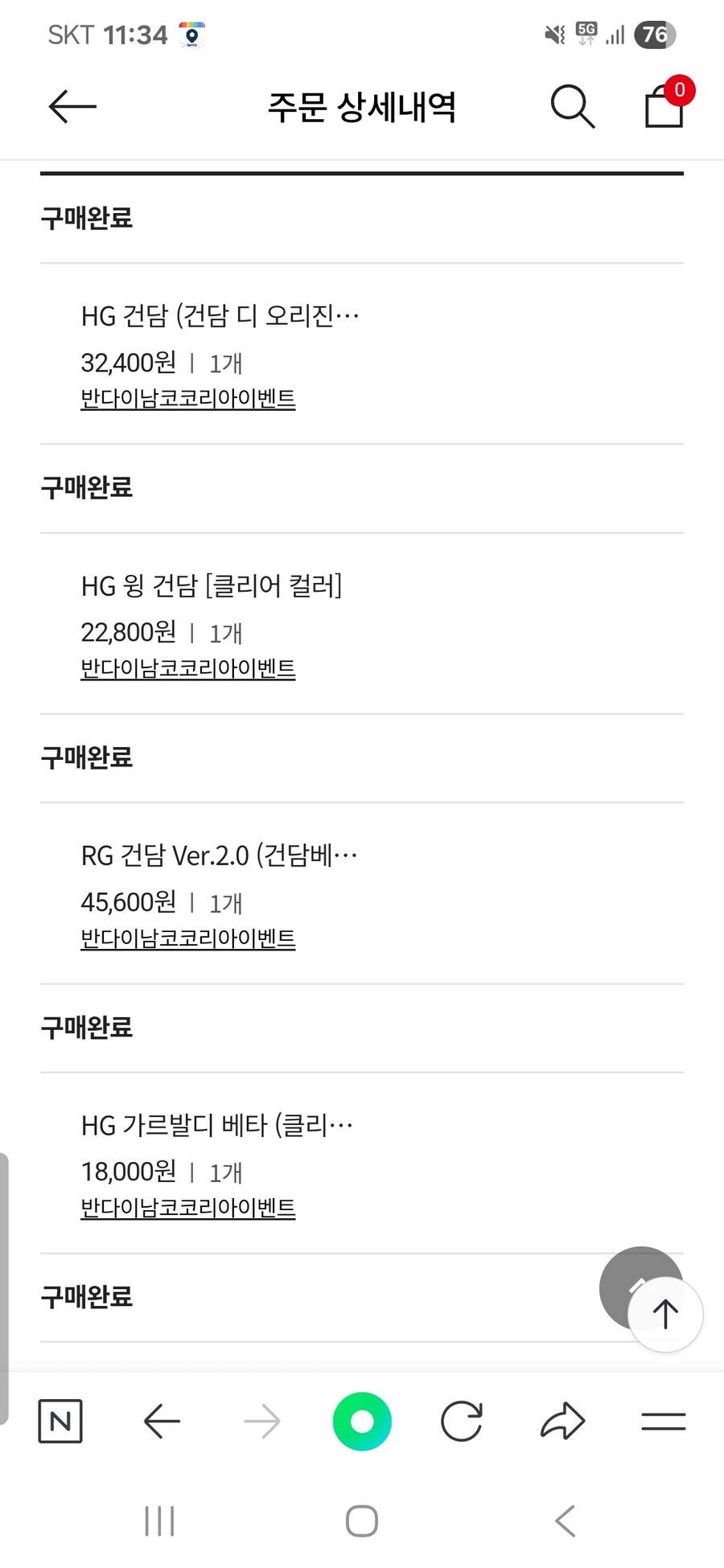Open seller link under RG 건담 Ver.2.0

[188, 938]
